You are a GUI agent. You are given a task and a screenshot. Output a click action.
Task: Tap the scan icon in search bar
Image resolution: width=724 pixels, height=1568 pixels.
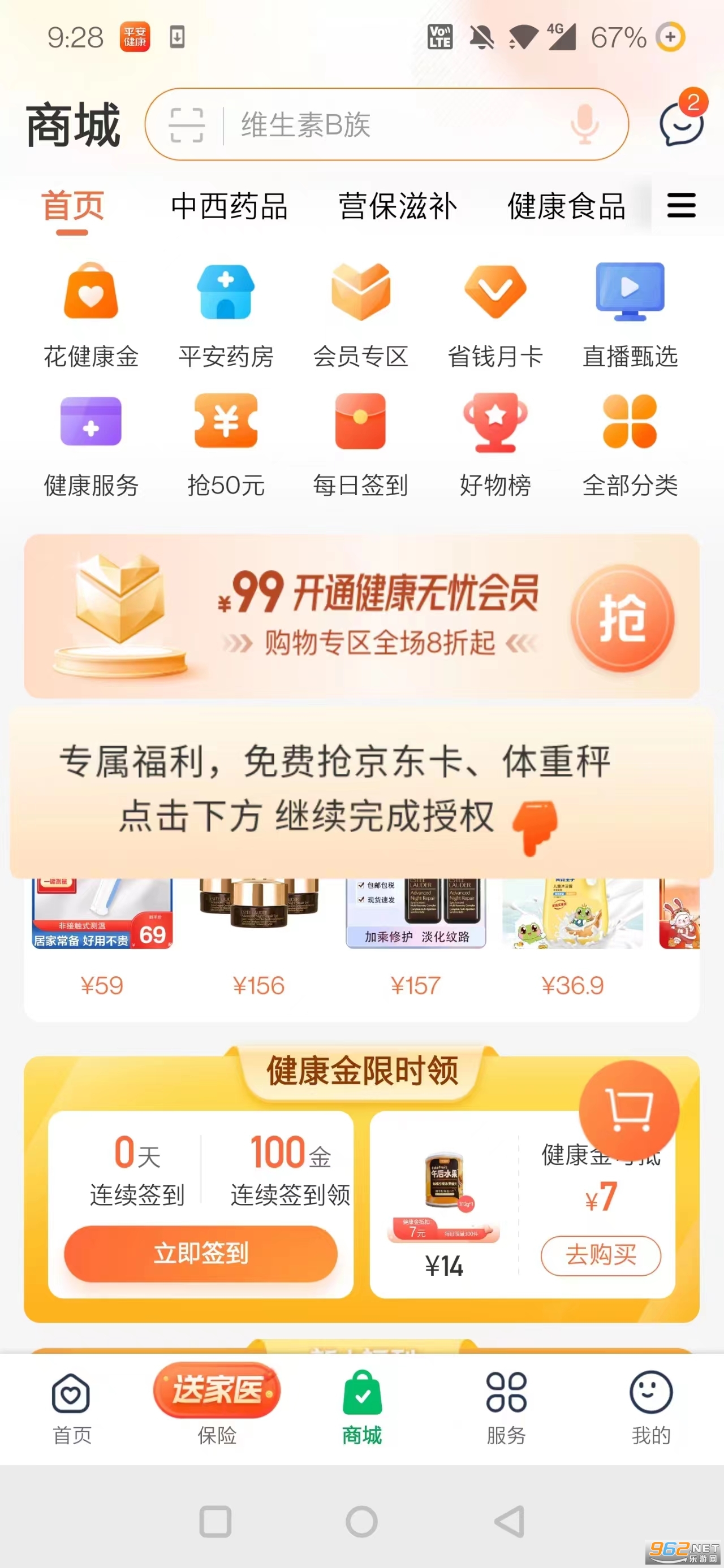click(x=186, y=125)
